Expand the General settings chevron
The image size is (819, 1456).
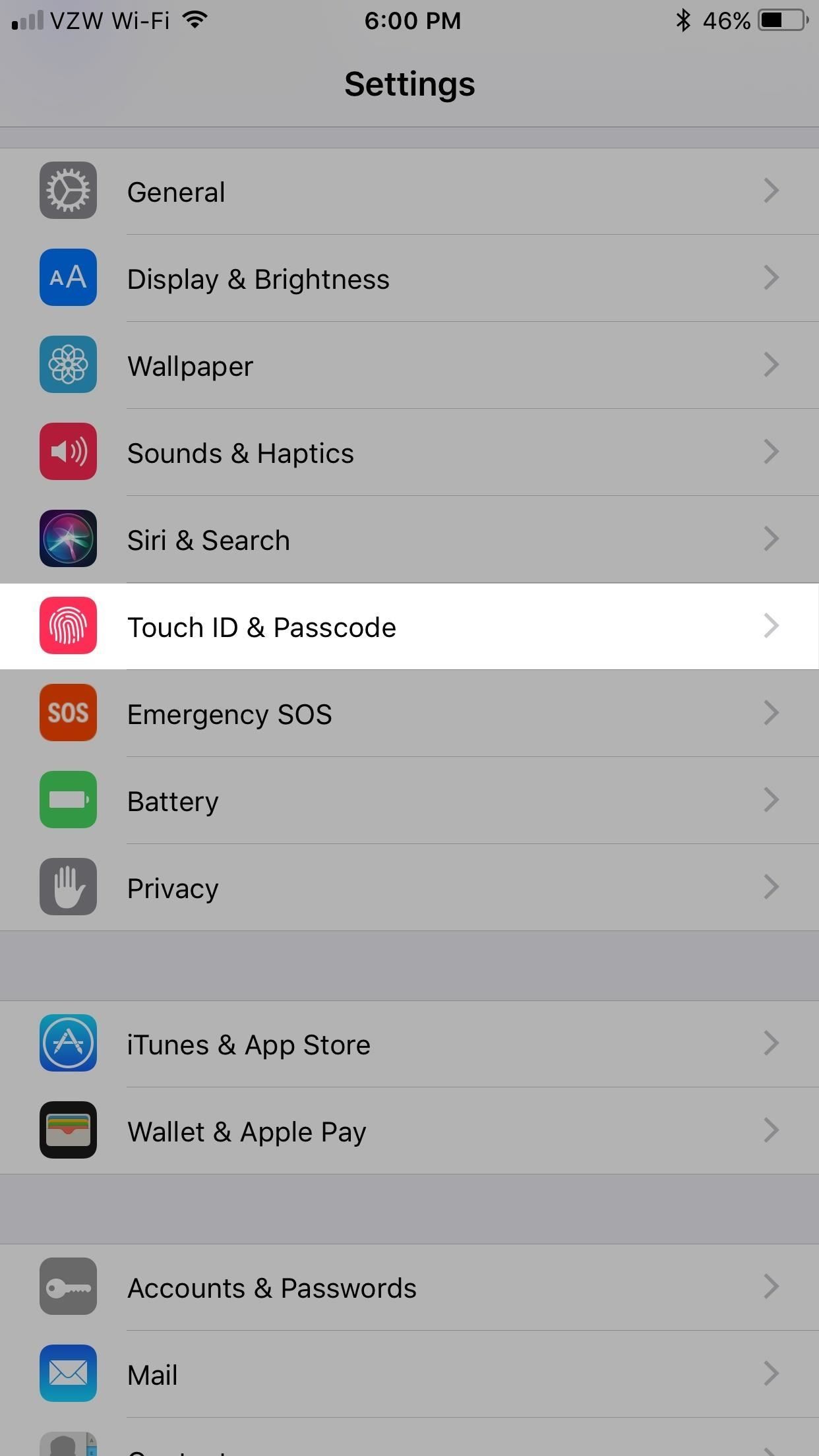click(x=772, y=191)
